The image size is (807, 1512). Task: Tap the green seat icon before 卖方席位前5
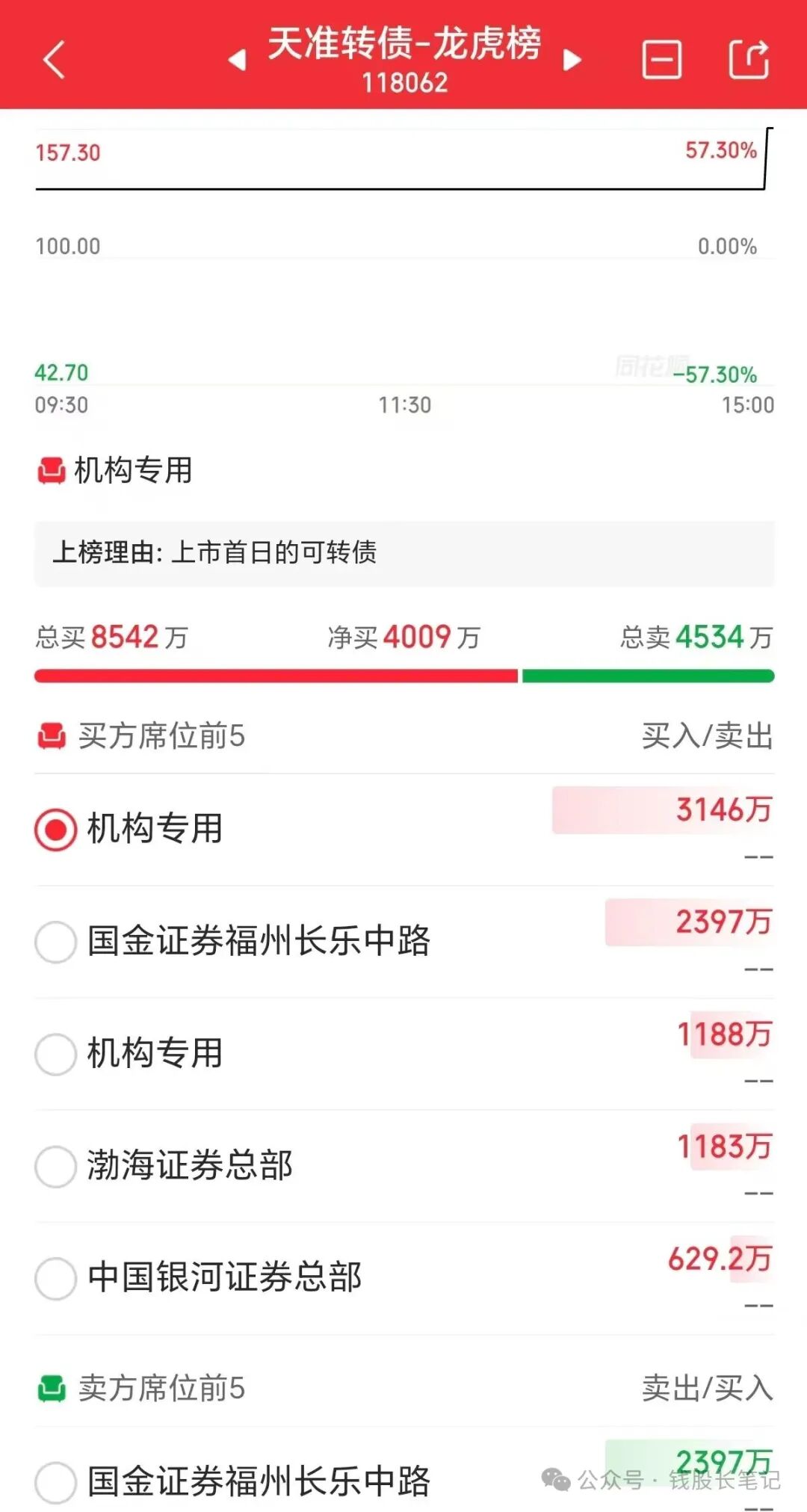[x=52, y=1390]
